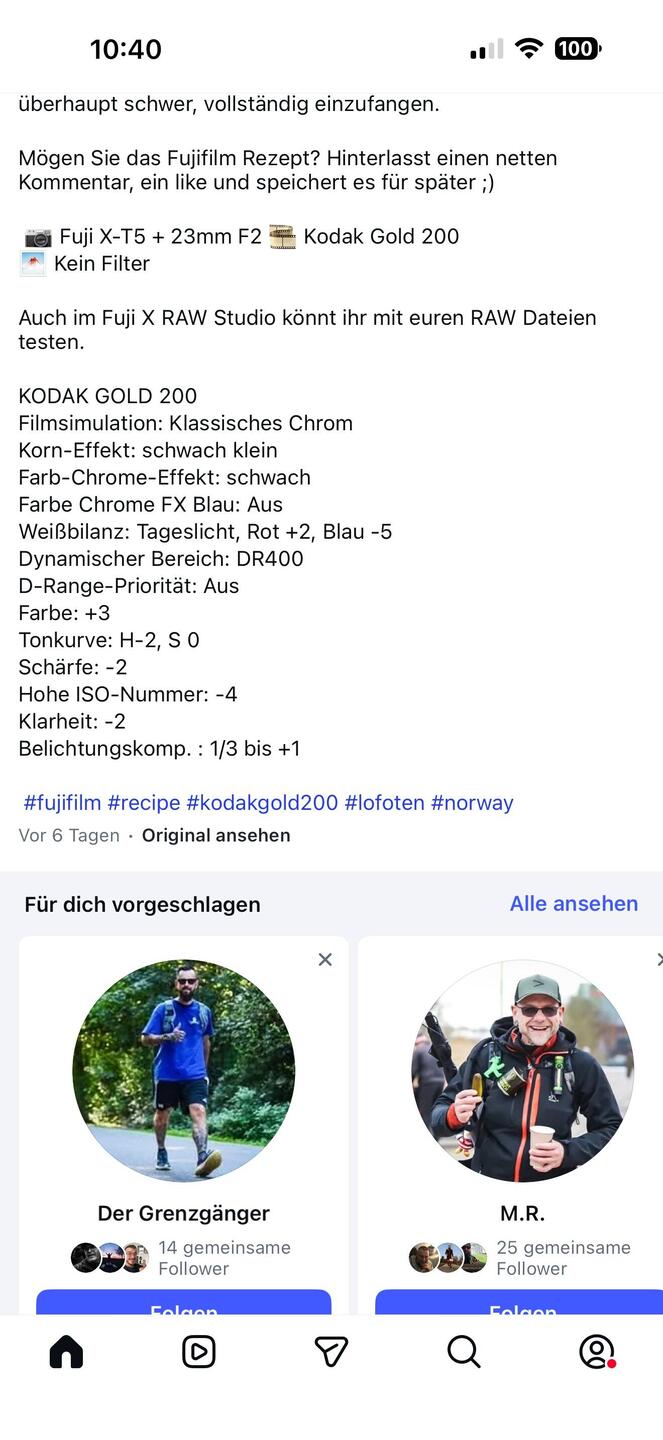Open the #fujifilm hashtag
The image size is (663, 1440).
(x=62, y=803)
